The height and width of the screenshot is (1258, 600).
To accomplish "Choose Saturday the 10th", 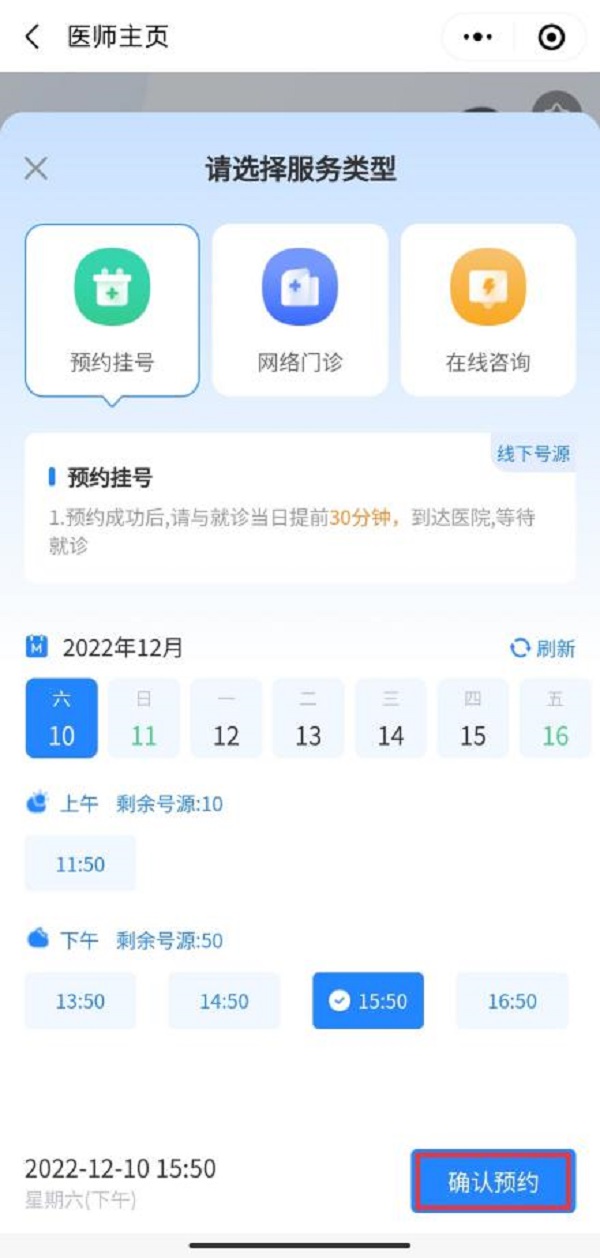I will coord(62,718).
